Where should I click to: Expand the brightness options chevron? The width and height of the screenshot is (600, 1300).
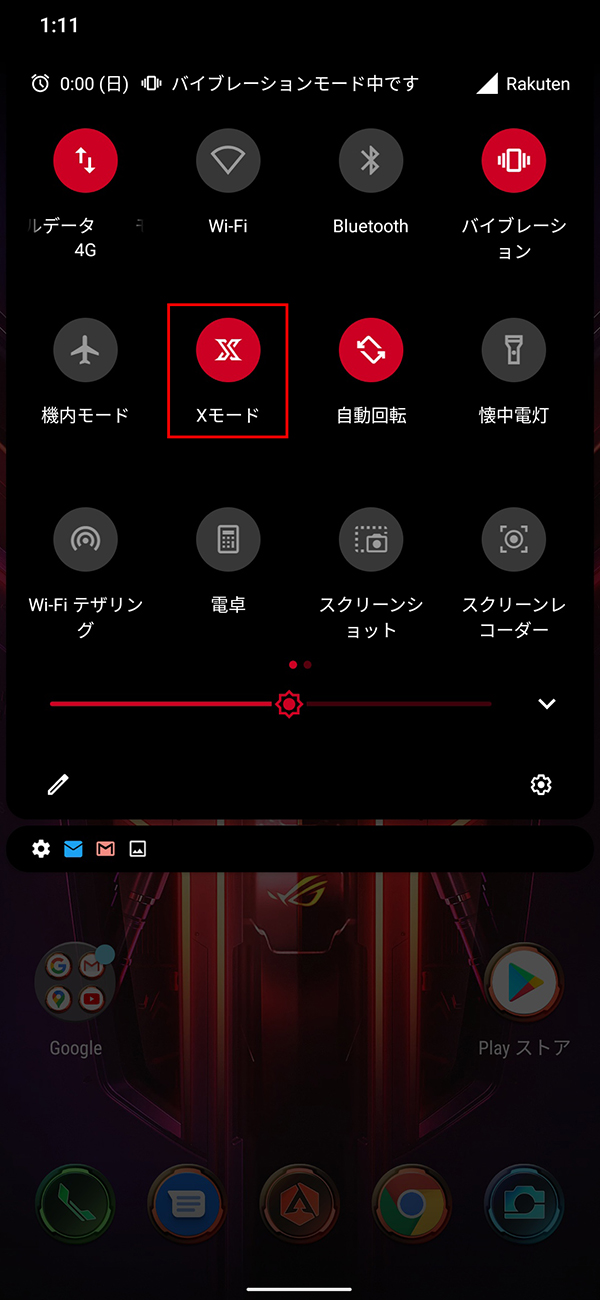point(546,704)
